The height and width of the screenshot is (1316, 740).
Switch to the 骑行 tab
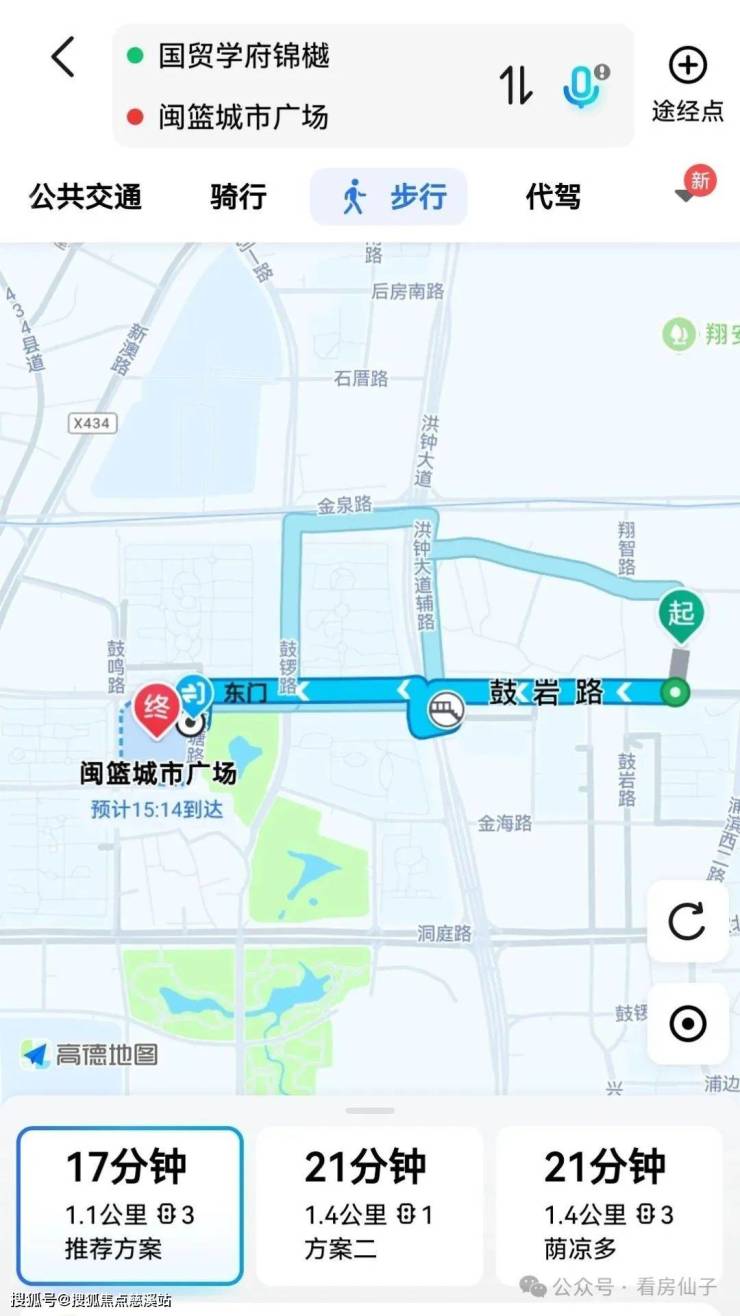tap(238, 196)
